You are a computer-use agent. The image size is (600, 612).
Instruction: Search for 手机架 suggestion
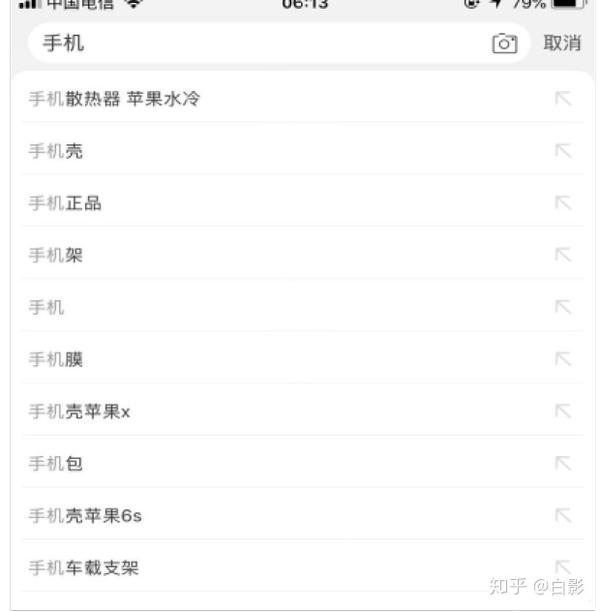(56, 255)
